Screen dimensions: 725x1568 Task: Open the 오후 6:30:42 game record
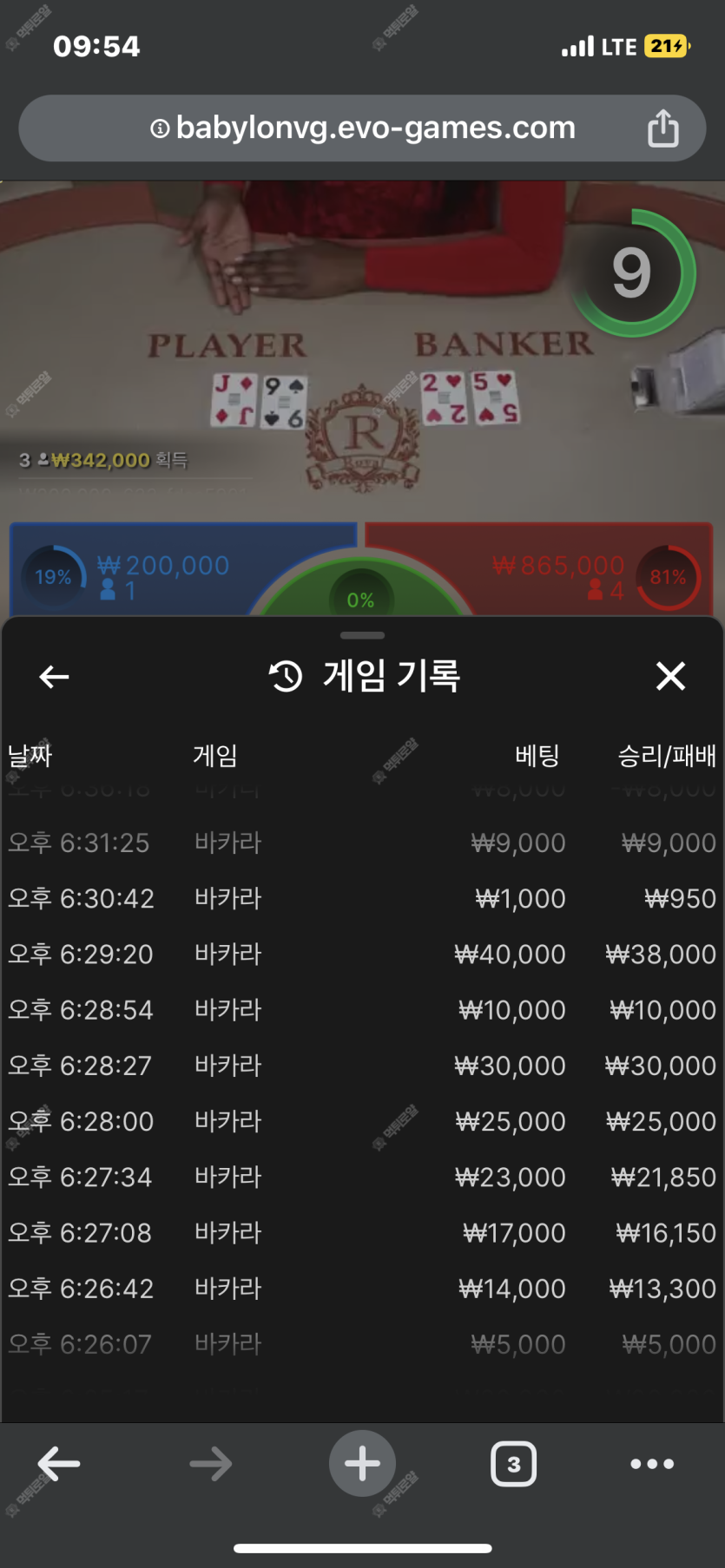click(362, 898)
